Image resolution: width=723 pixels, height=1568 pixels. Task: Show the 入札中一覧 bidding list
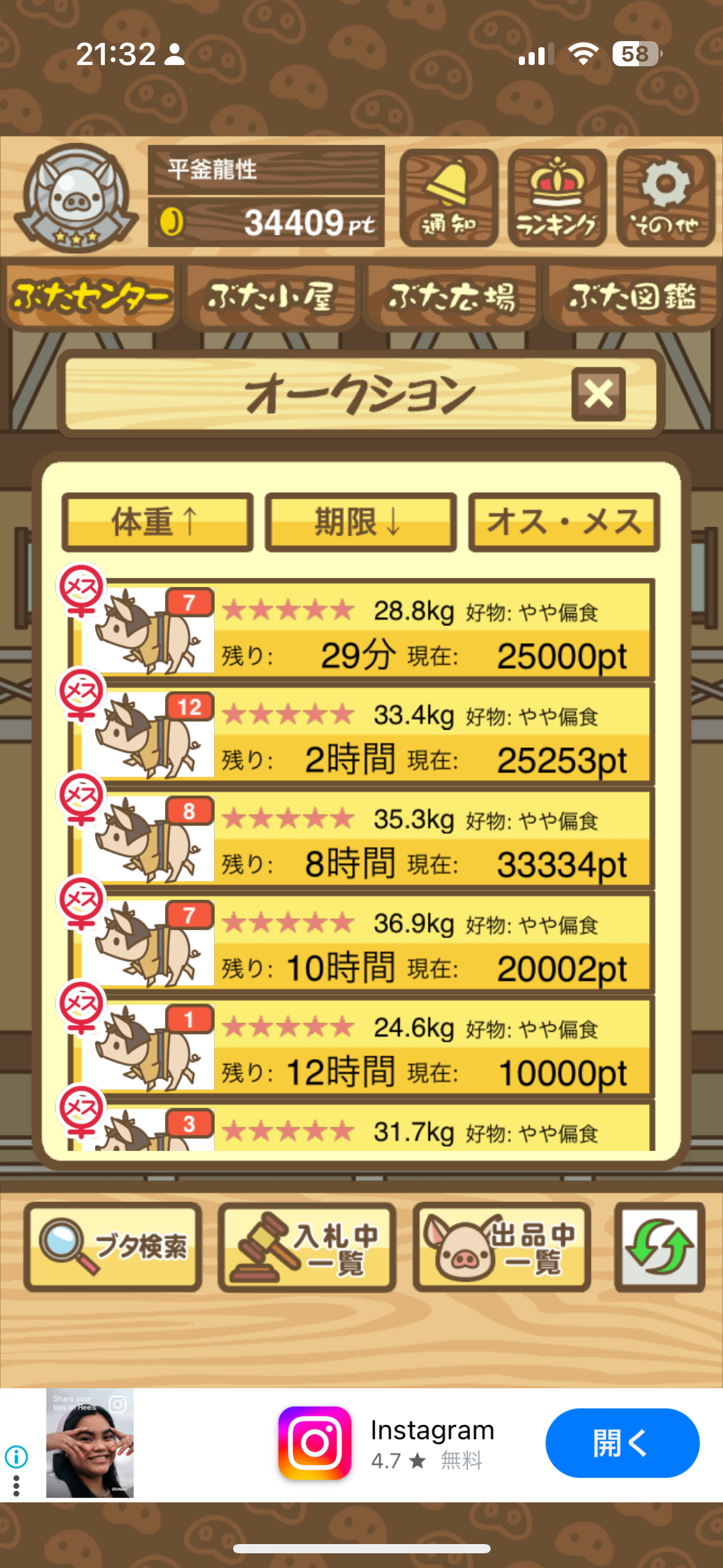[307, 1247]
